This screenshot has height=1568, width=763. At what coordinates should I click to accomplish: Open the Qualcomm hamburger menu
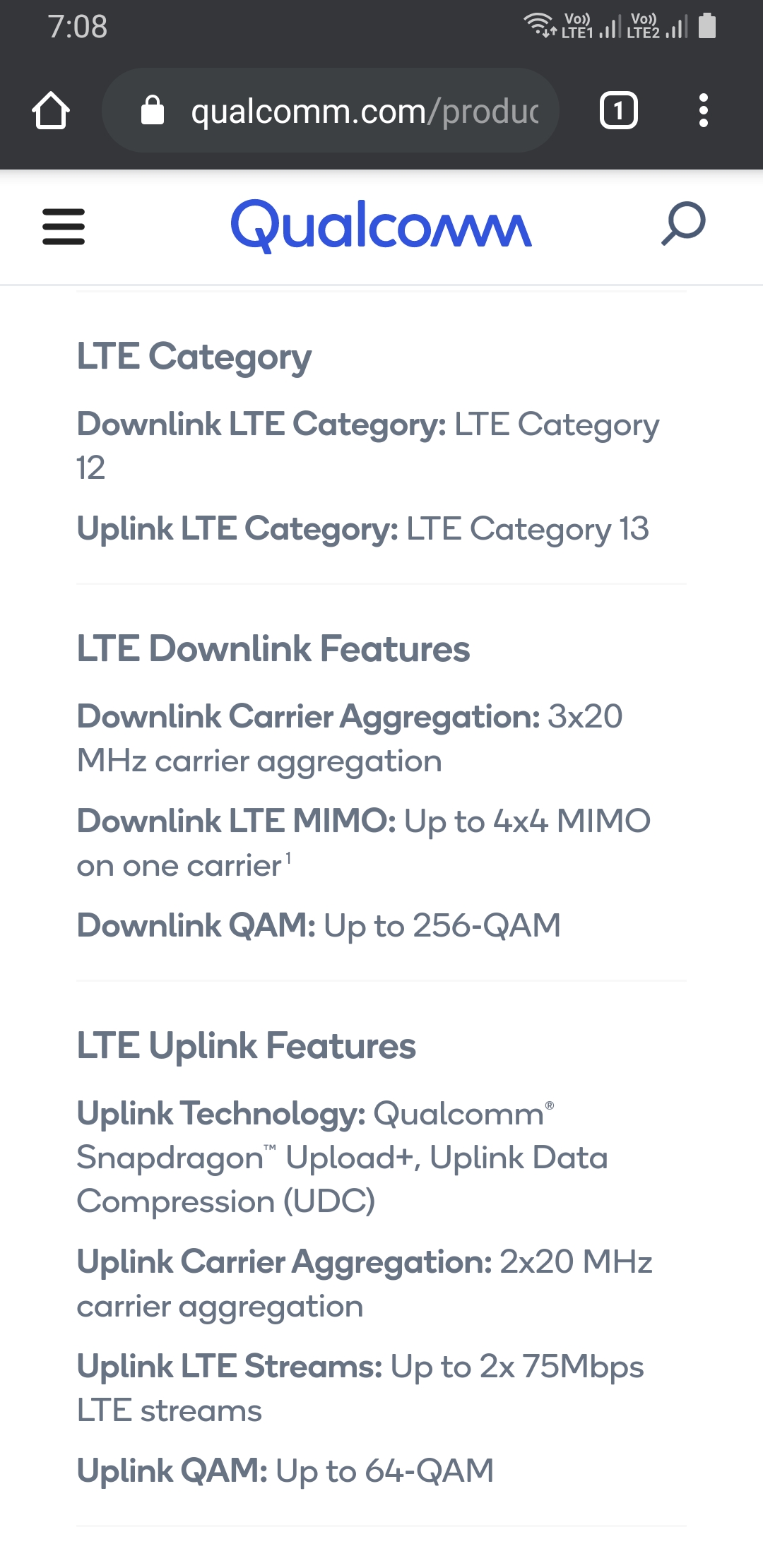(x=64, y=227)
